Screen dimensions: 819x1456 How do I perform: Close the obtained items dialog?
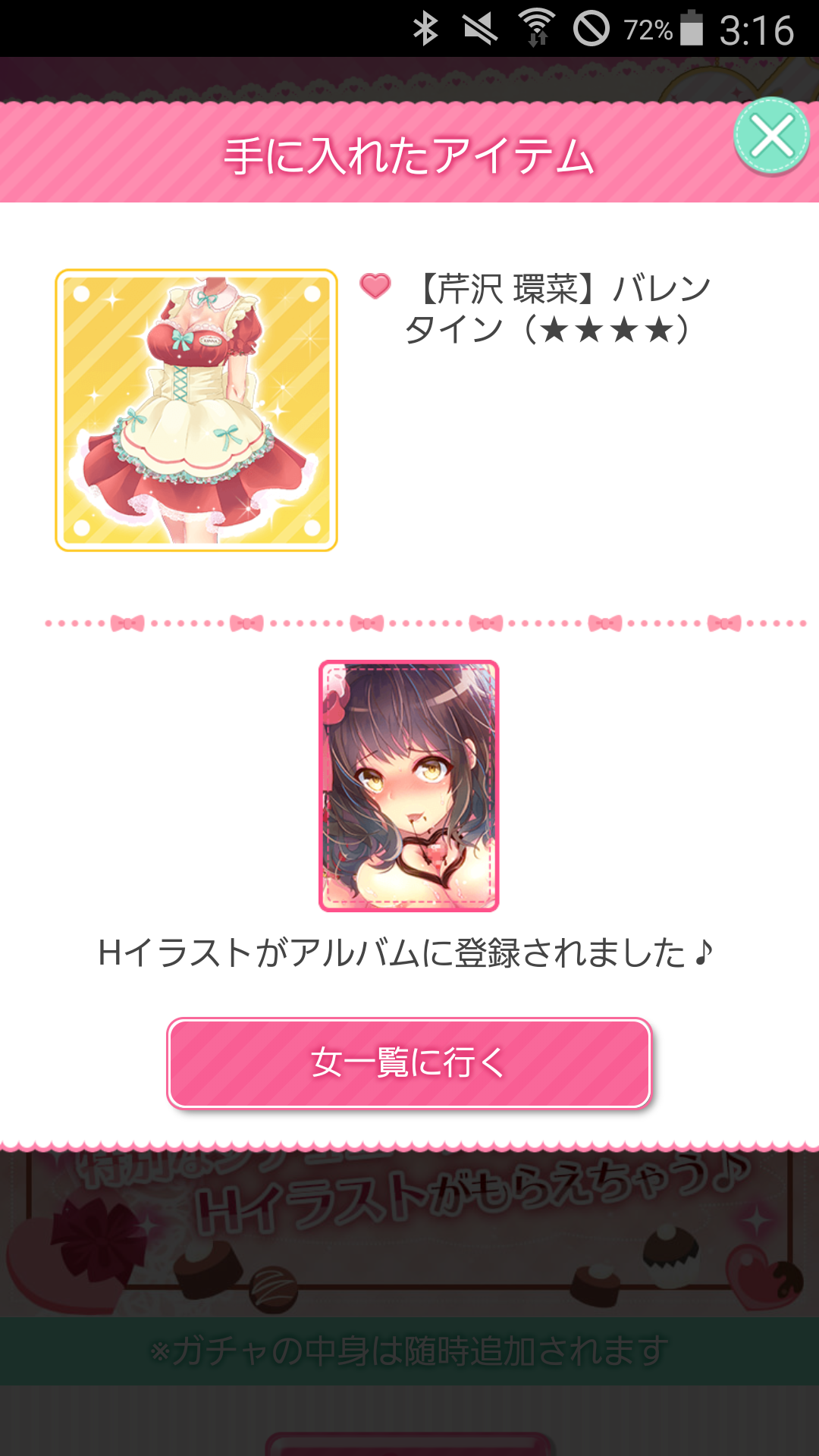(771, 137)
